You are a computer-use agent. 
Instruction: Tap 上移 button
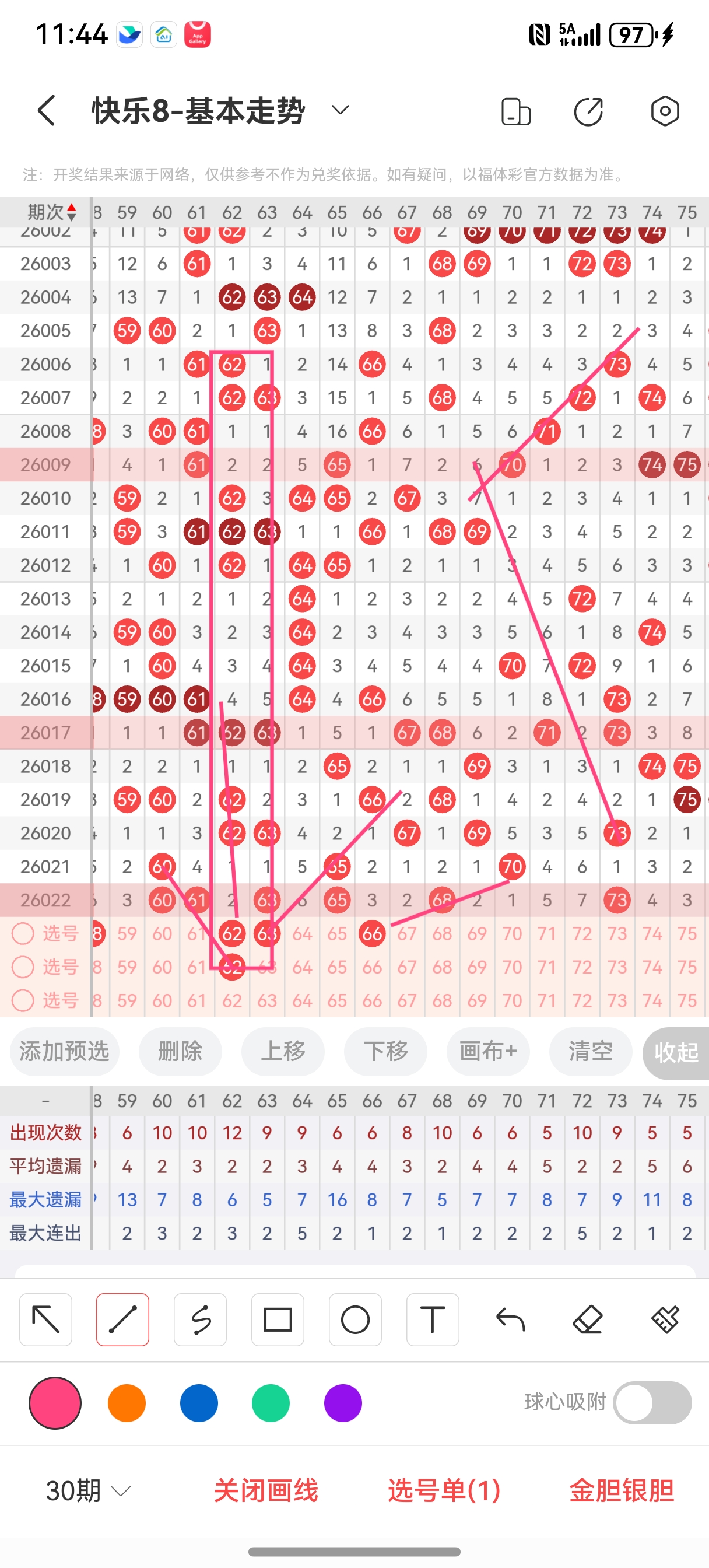click(283, 1051)
